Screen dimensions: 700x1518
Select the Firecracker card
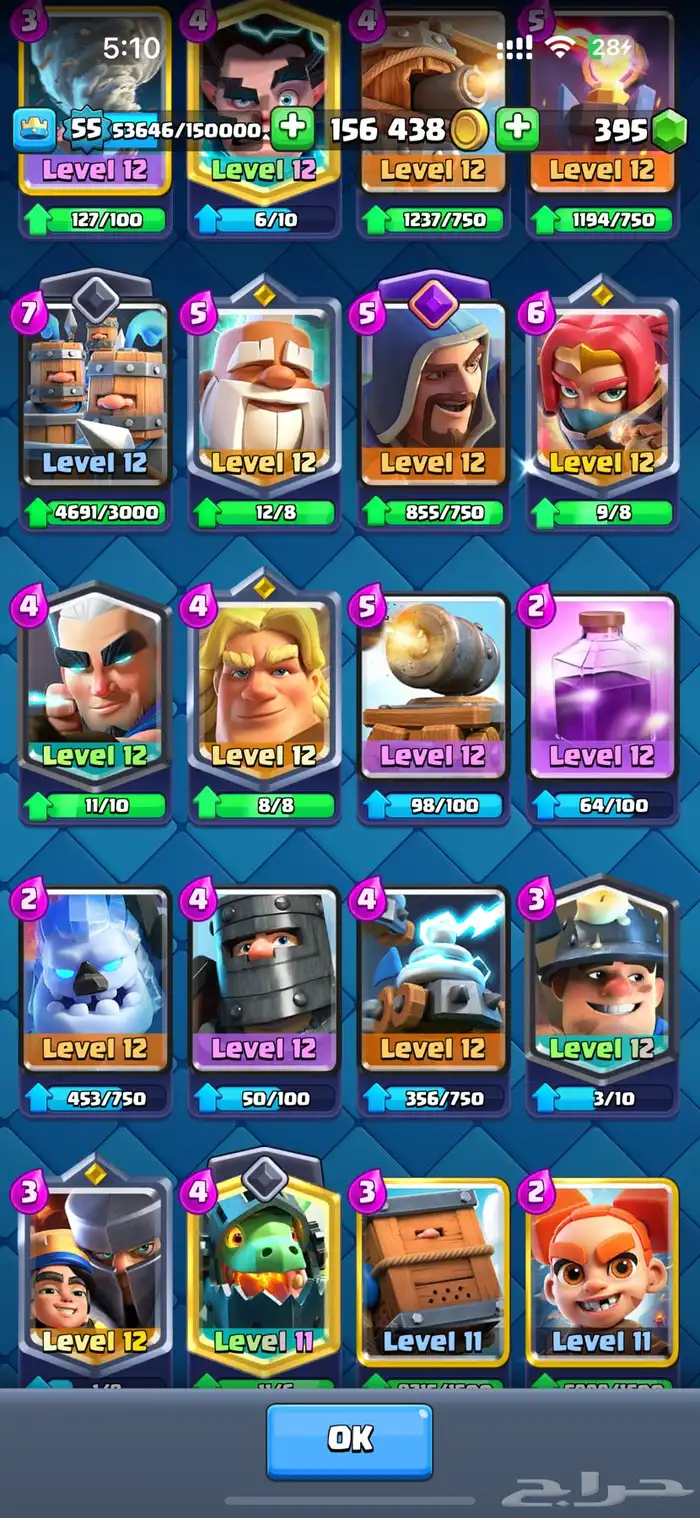pyautogui.click(x=602, y=400)
